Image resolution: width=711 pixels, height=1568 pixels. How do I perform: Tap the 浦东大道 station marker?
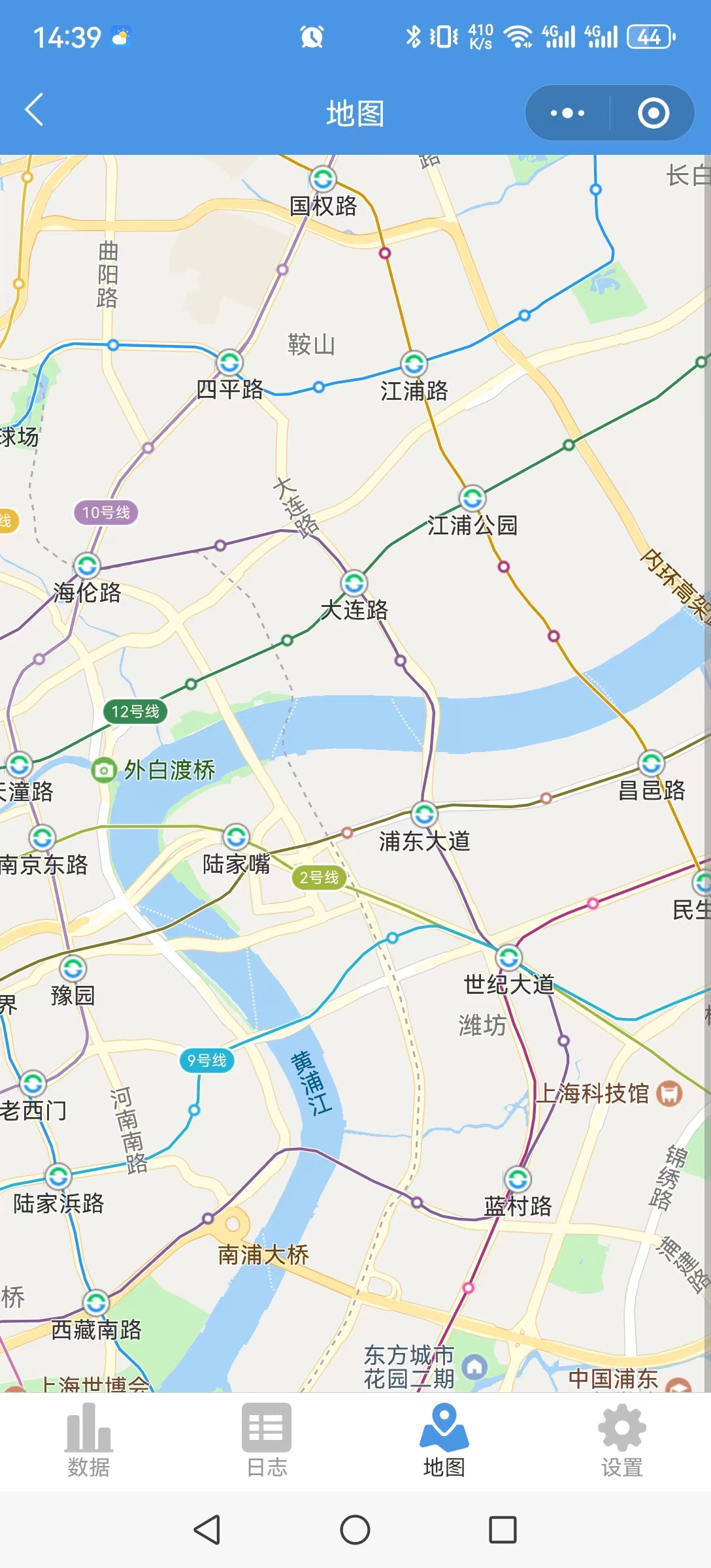click(x=424, y=814)
